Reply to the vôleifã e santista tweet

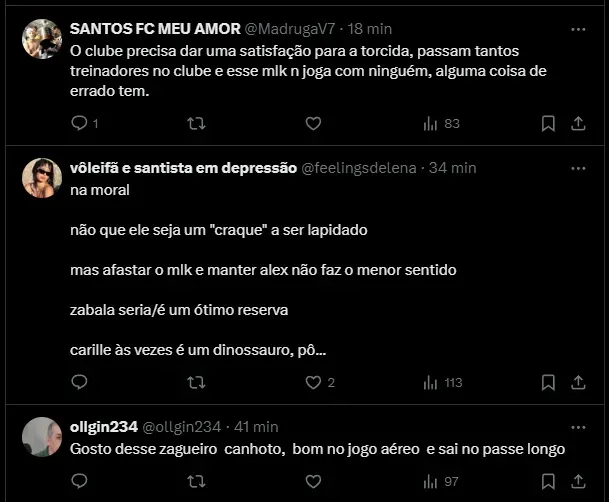pos(80,382)
